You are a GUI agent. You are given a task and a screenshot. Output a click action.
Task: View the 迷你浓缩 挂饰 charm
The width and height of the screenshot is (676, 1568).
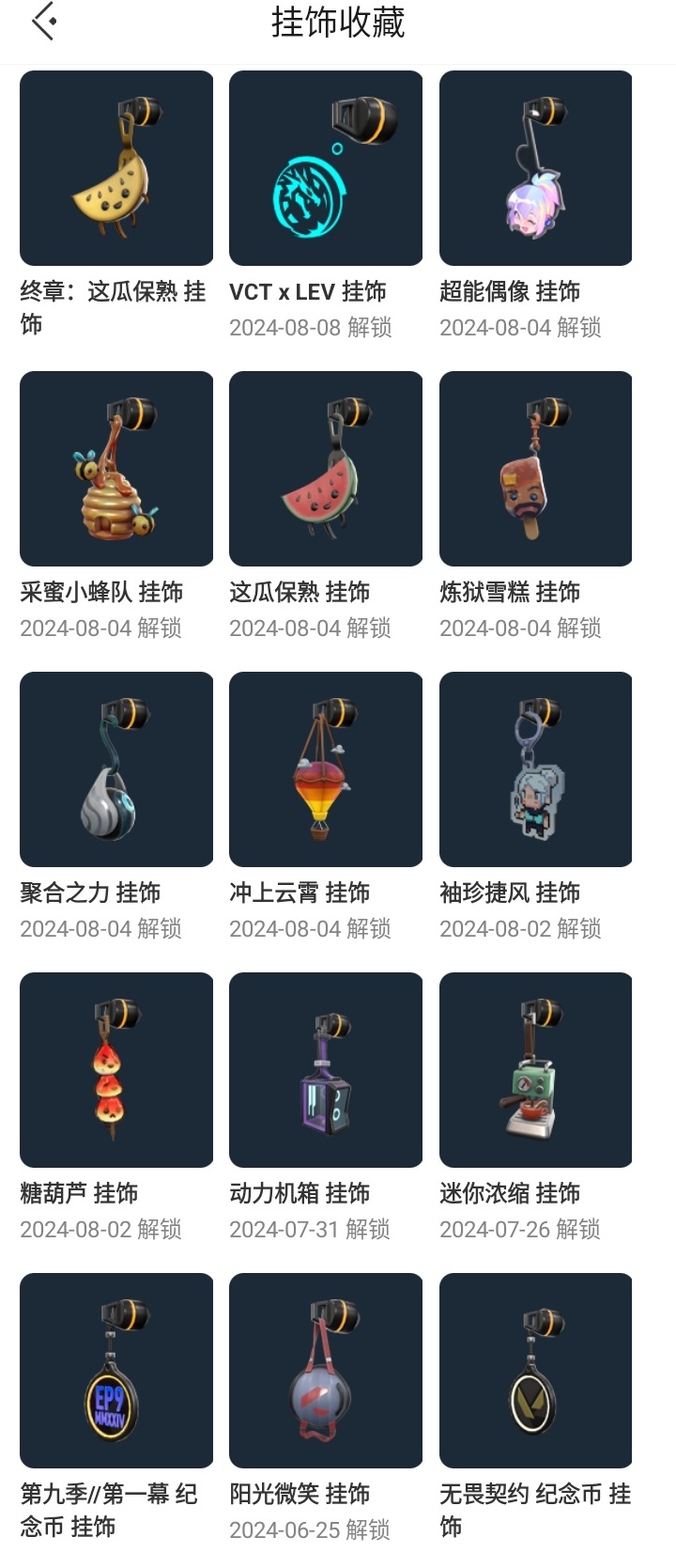pos(535,1070)
